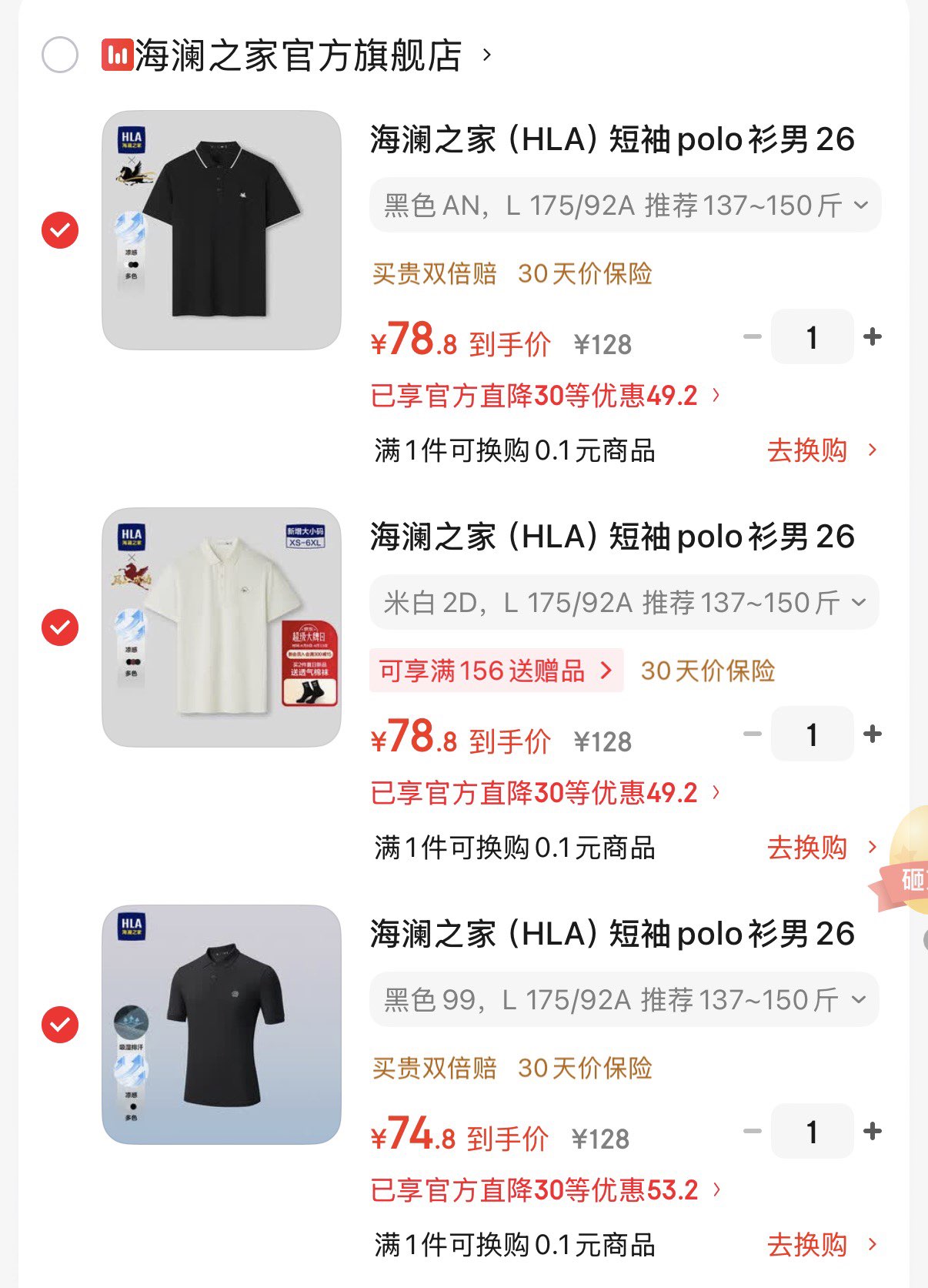Image resolution: width=928 pixels, height=1288 pixels.
Task: Open the 米白 2D polo product image
Action: 222,627
